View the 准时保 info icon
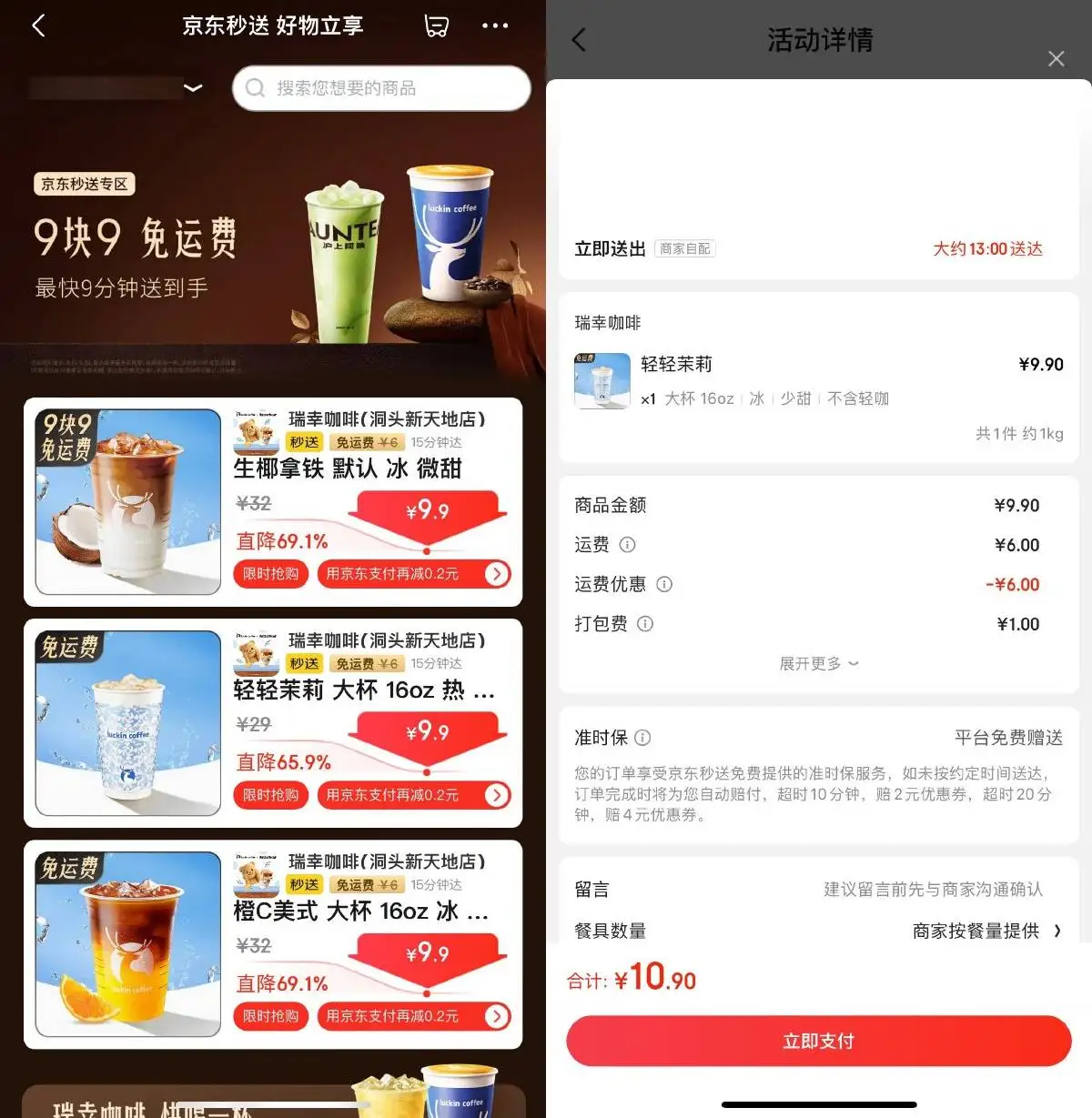Image resolution: width=1092 pixels, height=1118 pixels. pyautogui.click(x=642, y=738)
